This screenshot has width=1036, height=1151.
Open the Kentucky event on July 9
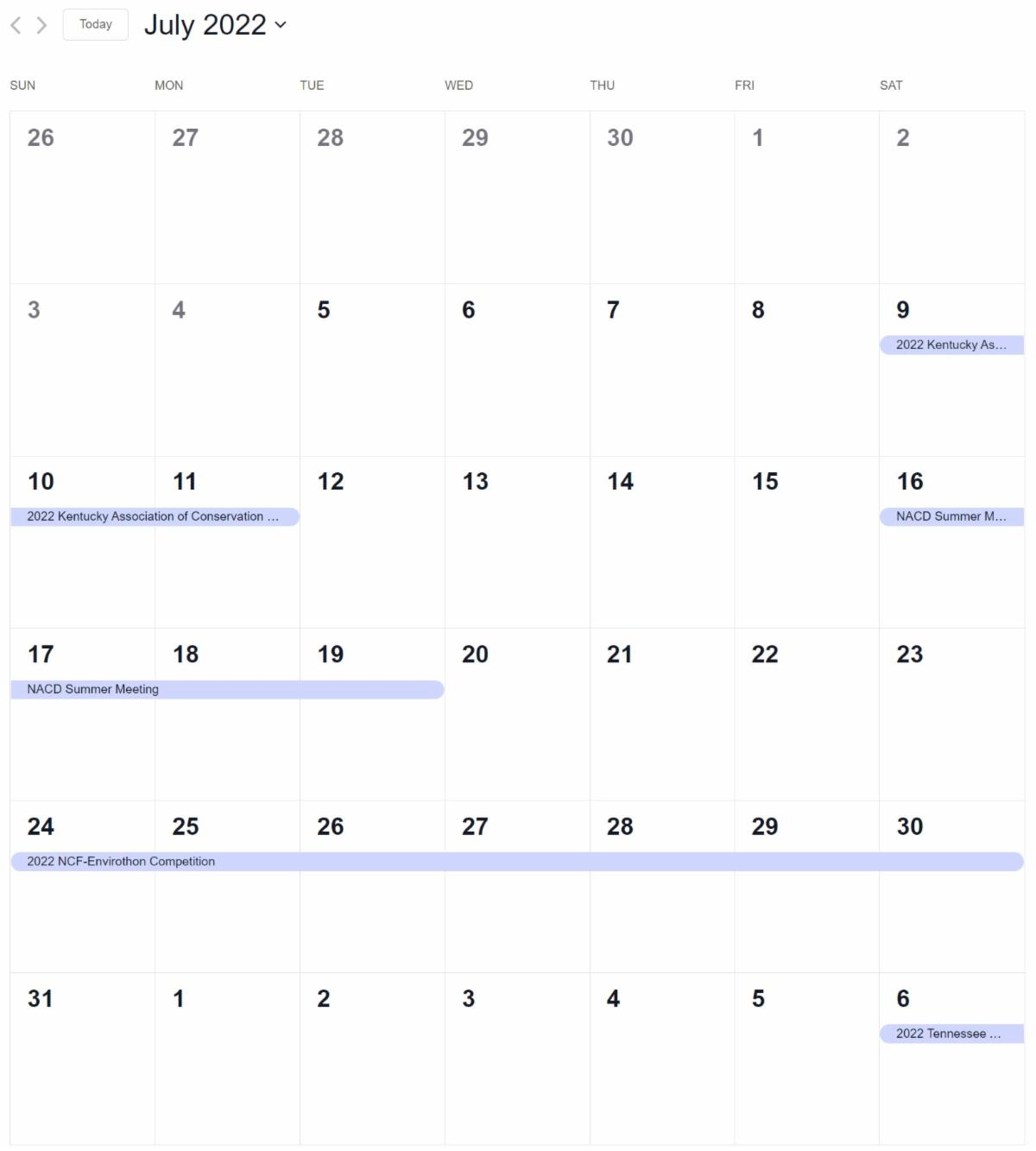click(x=951, y=345)
